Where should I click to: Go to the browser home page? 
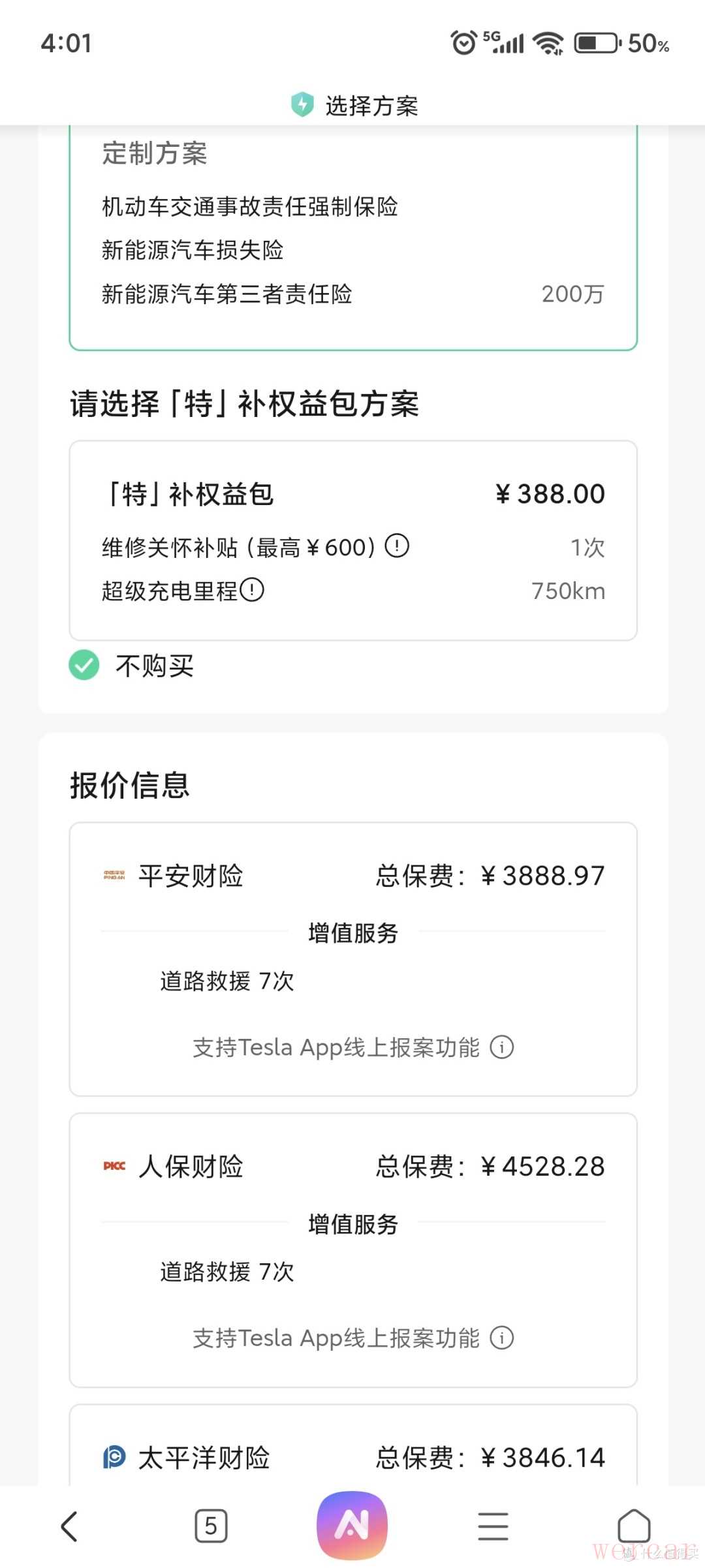coord(634,1526)
